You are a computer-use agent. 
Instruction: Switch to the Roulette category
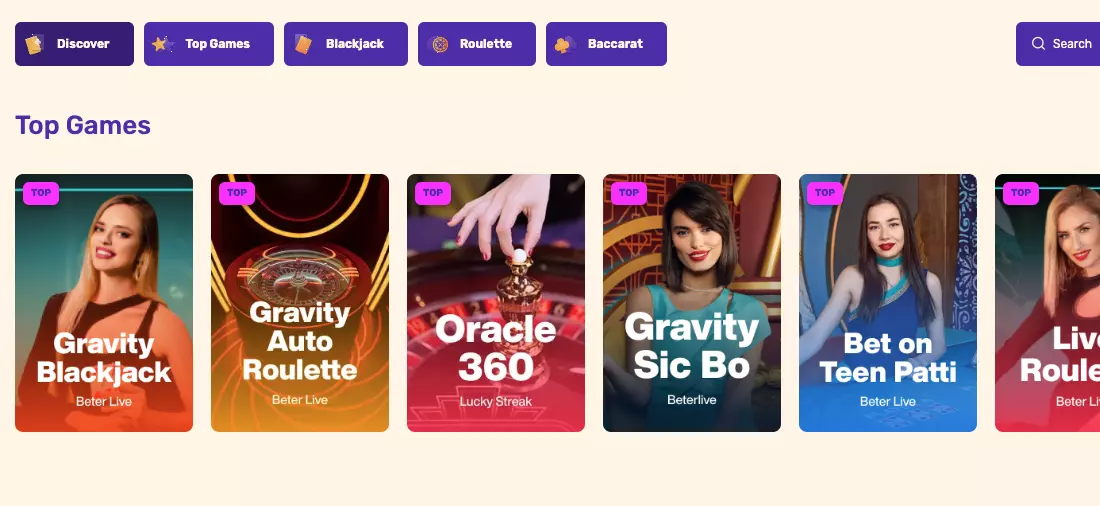[476, 44]
